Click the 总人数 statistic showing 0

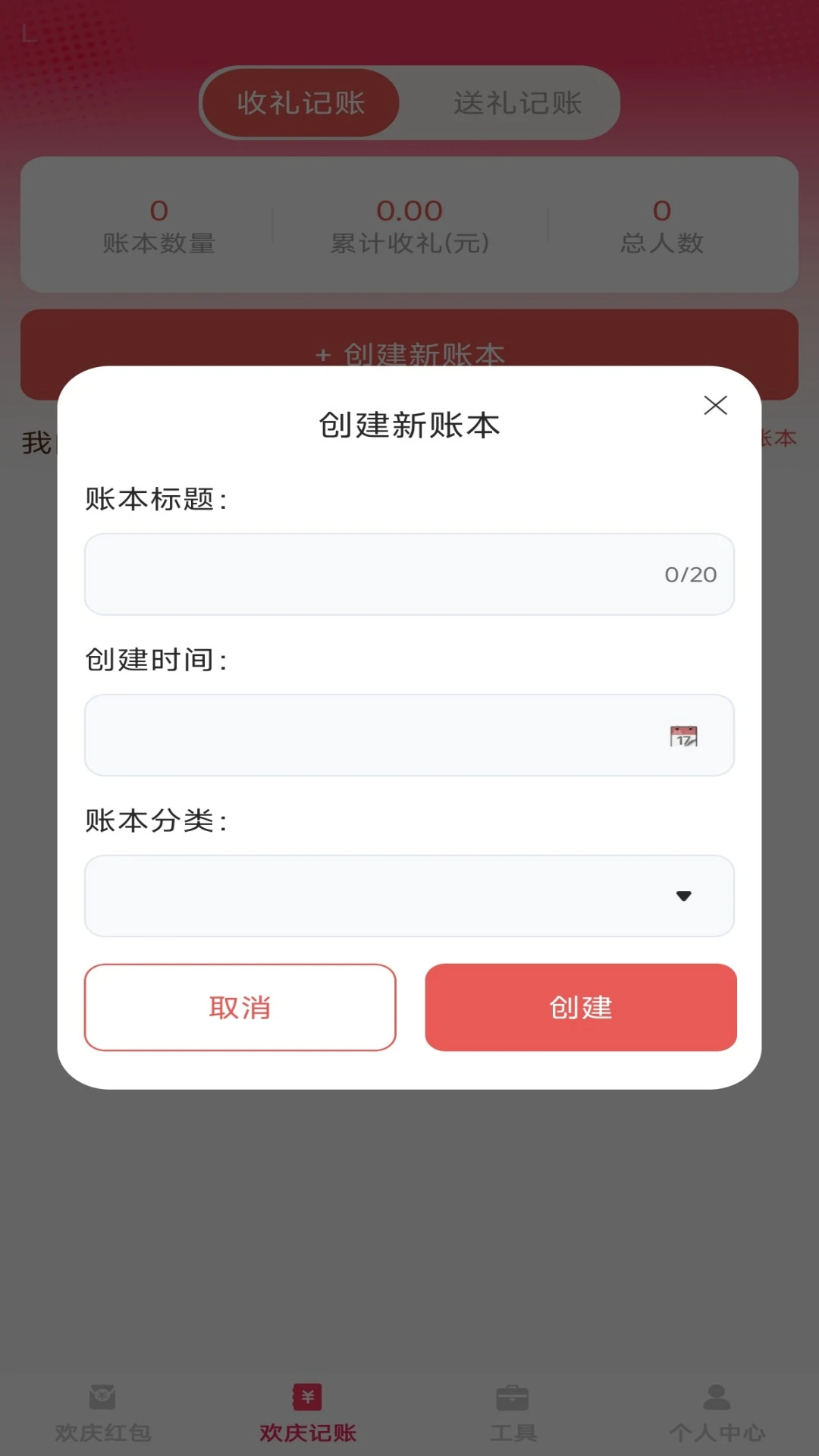click(660, 225)
